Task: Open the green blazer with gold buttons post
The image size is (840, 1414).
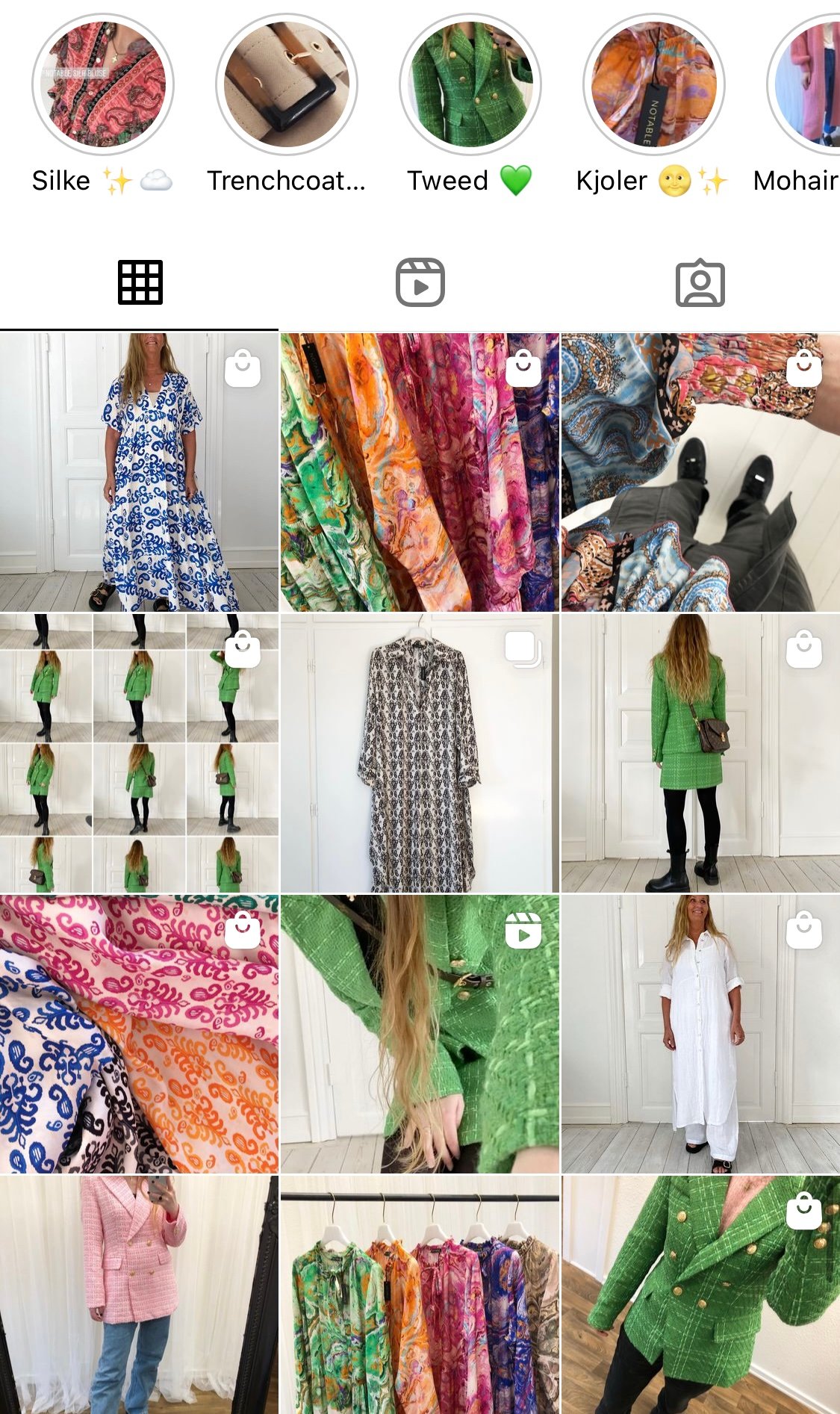Action: [x=700, y=1294]
